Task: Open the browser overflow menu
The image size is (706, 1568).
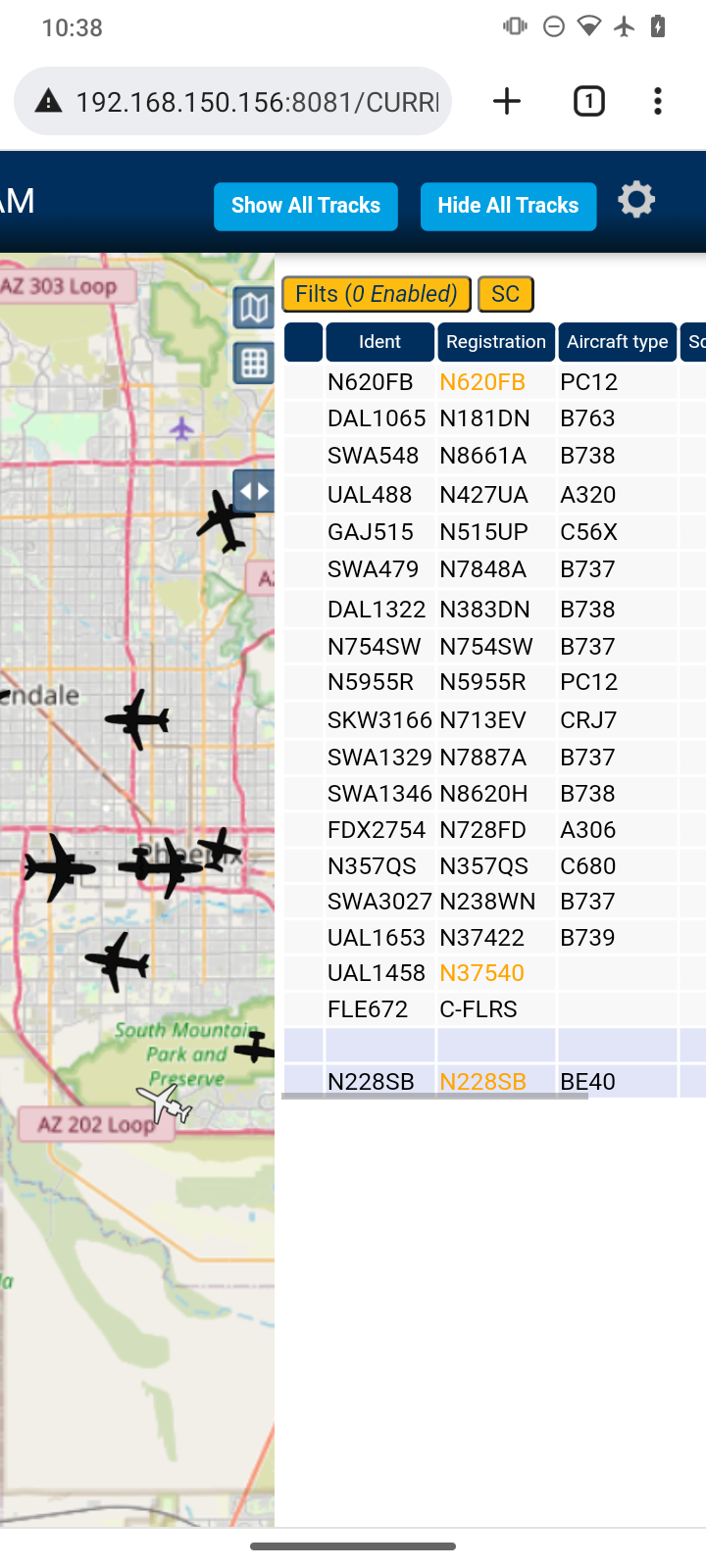Action: [658, 101]
